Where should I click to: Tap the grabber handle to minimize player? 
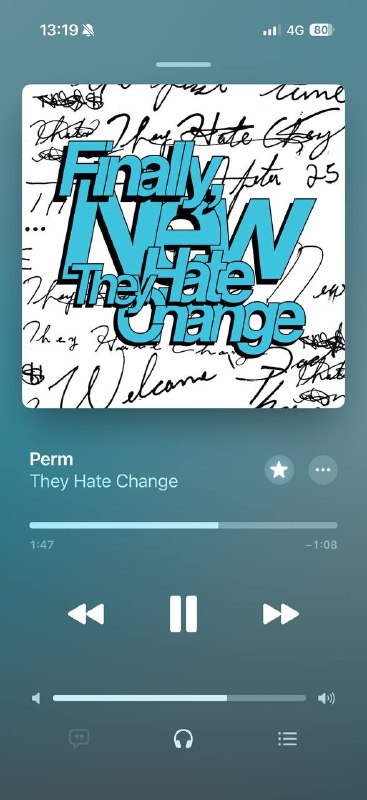click(183, 65)
